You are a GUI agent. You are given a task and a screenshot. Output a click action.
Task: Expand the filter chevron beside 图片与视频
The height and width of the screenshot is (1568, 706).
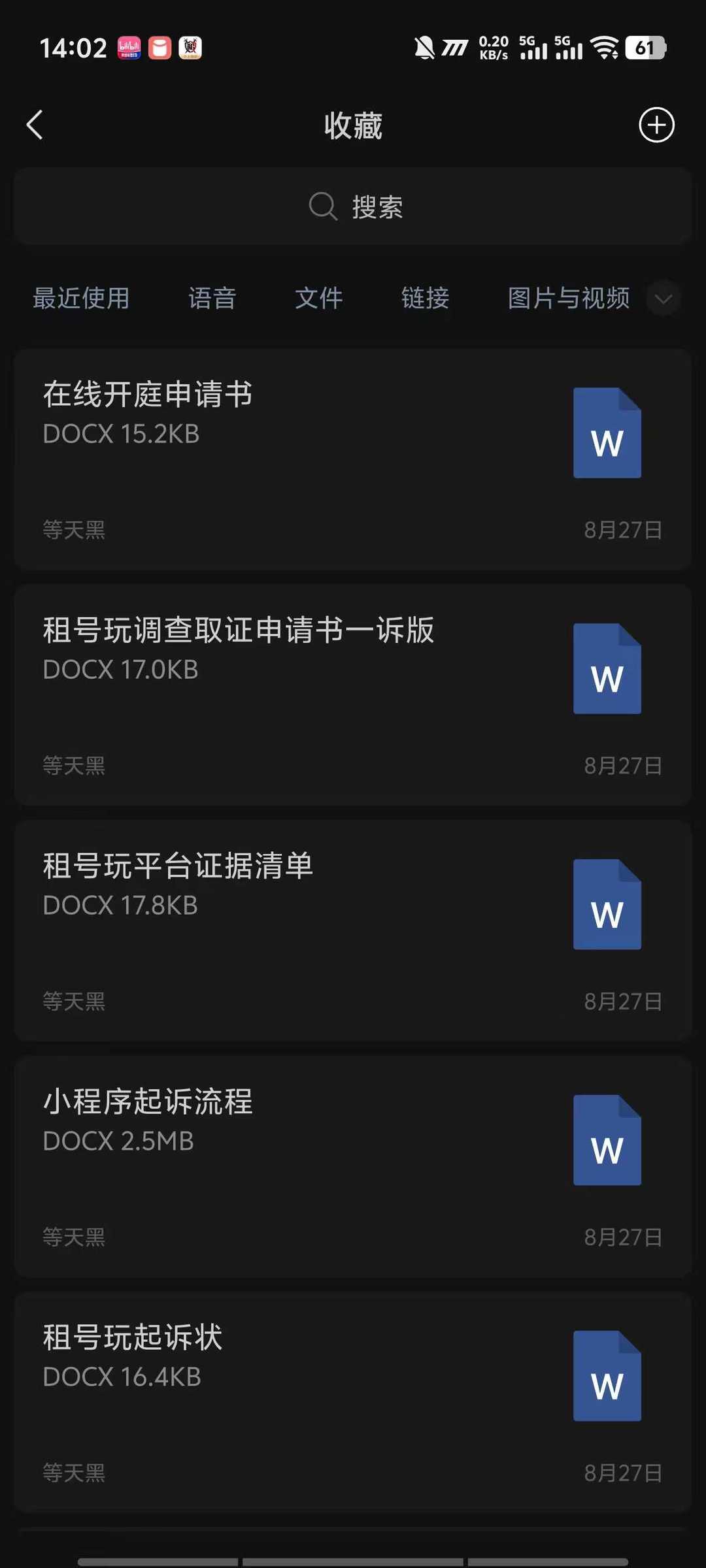663,299
